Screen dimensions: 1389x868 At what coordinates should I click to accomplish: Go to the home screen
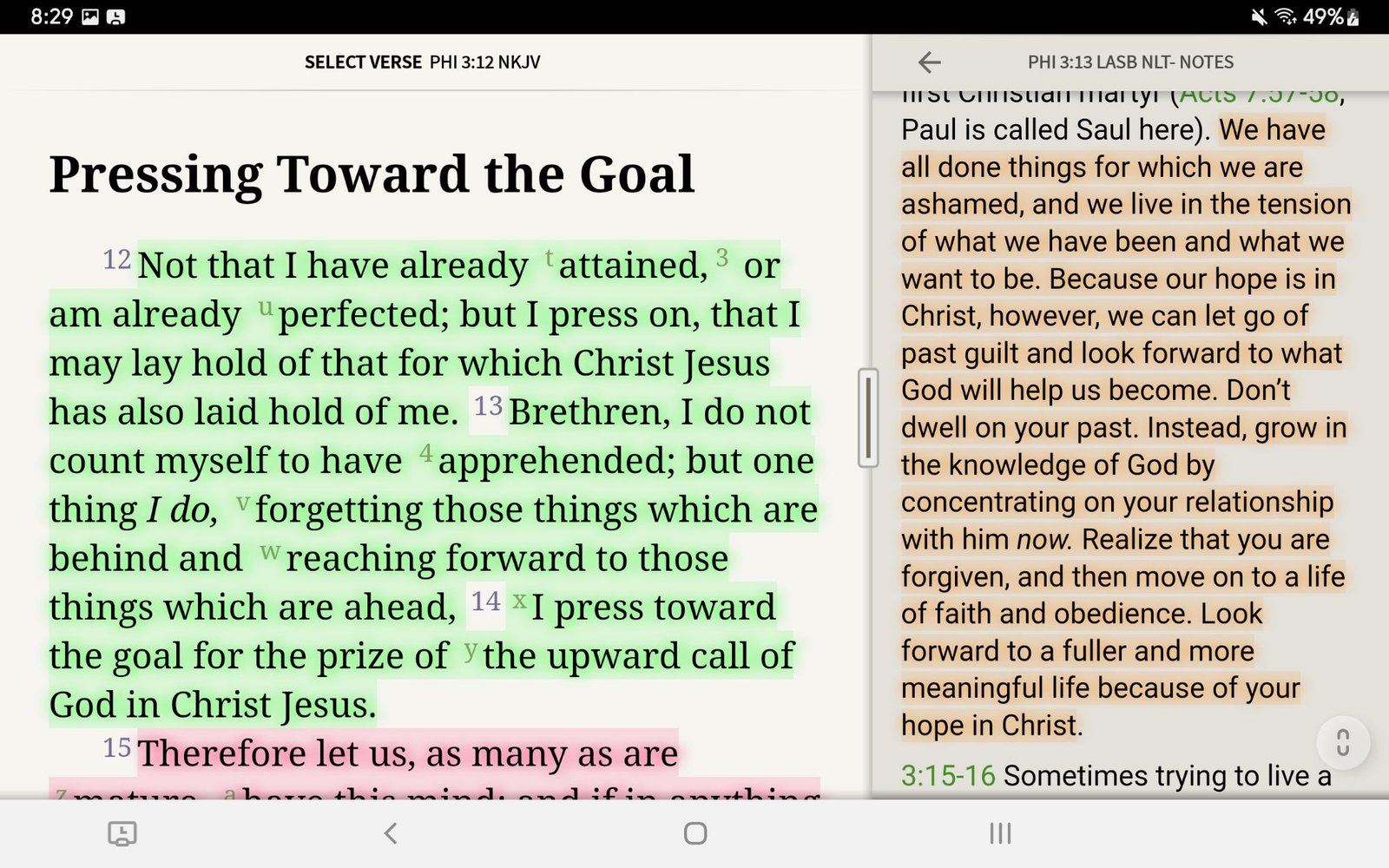695,833
